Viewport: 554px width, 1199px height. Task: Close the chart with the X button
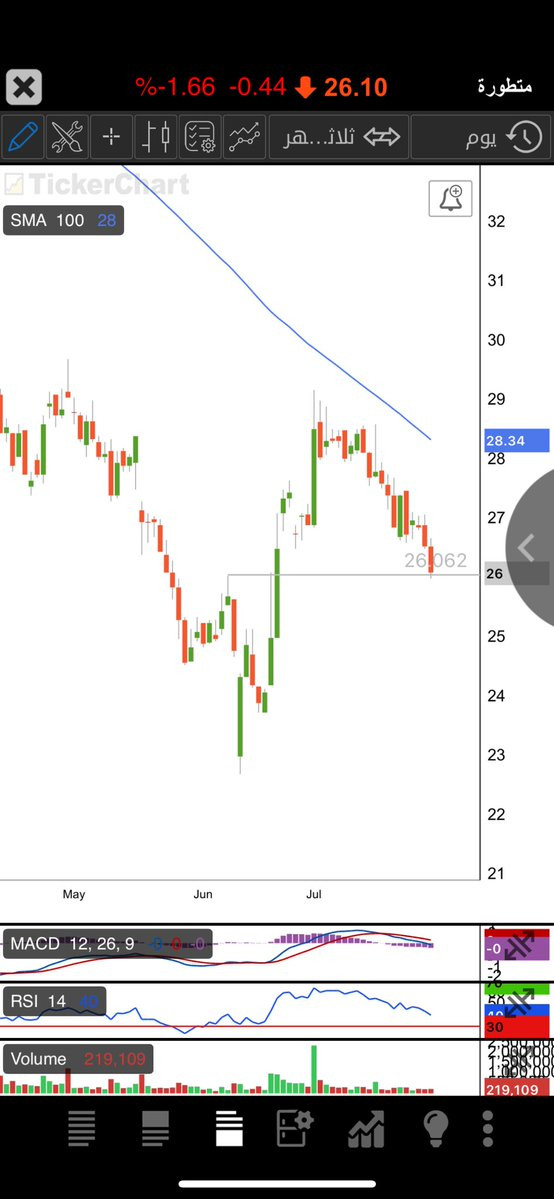pos(24,88)
